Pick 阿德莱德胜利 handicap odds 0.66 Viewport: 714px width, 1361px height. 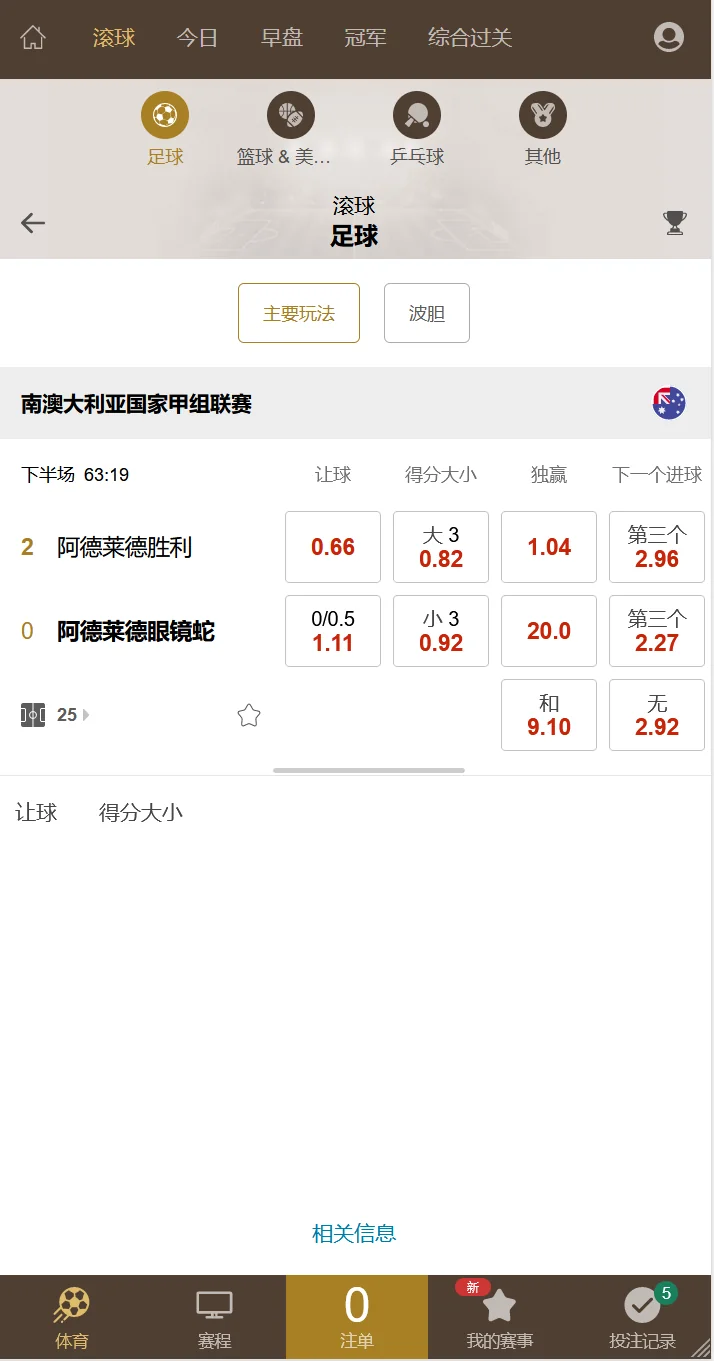click(333, 547)
